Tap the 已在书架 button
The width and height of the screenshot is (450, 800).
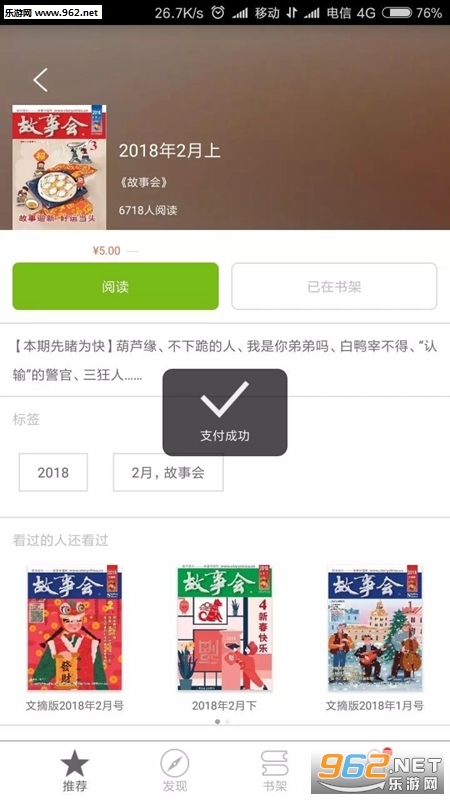pyautogui.click(x=334, y=286)
